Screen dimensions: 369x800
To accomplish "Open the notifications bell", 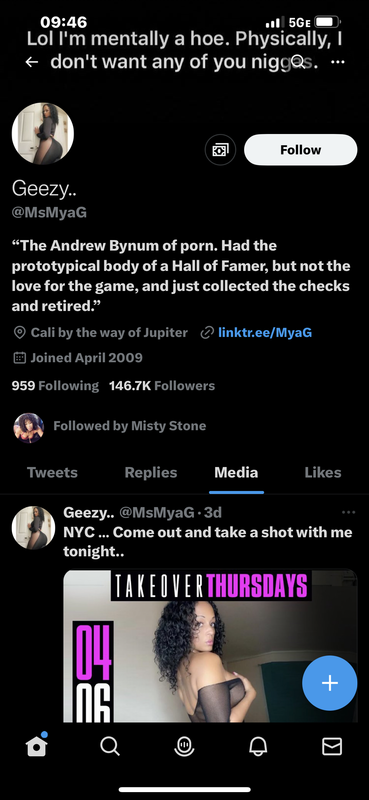I will tap(258, 746).
